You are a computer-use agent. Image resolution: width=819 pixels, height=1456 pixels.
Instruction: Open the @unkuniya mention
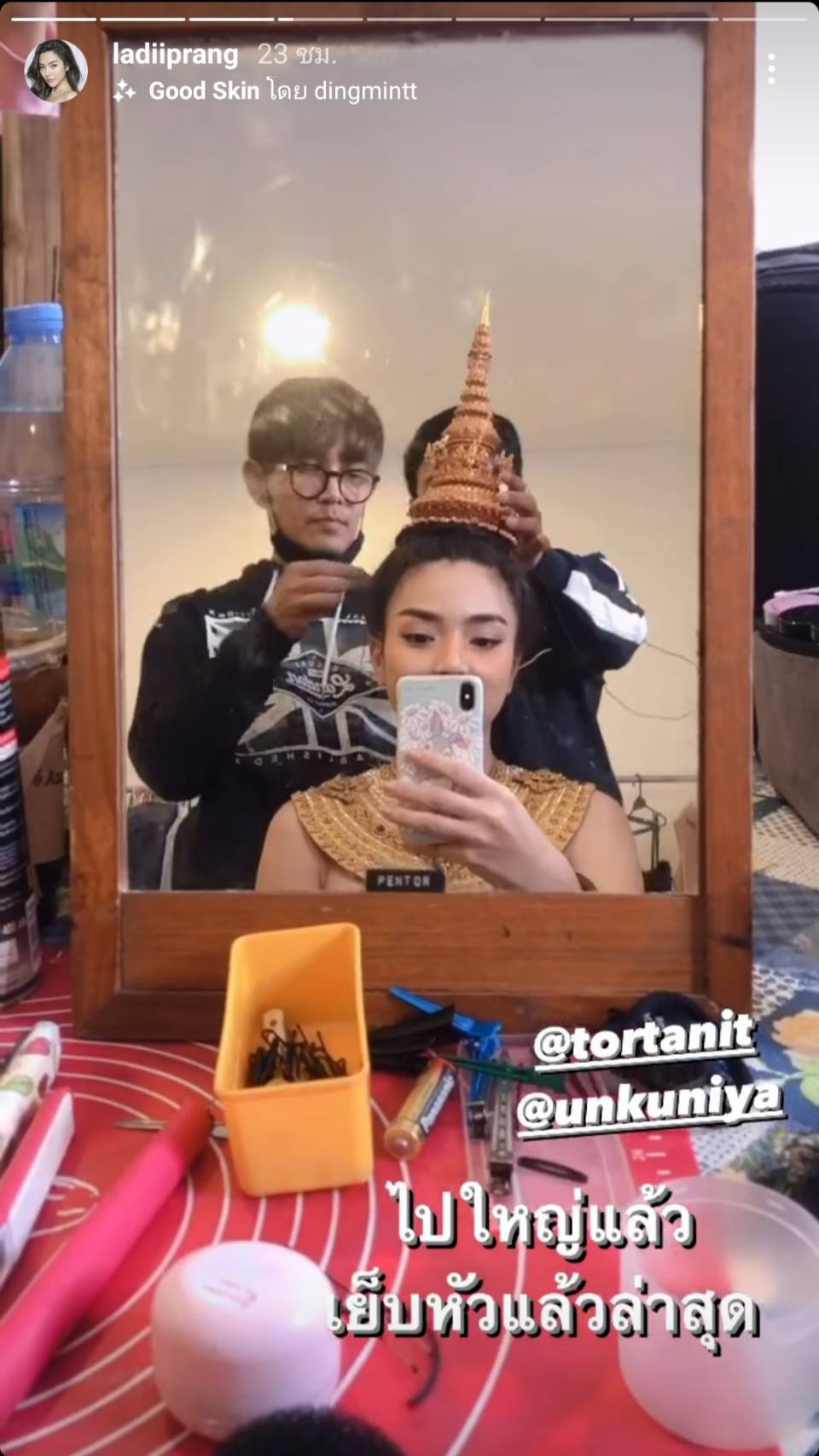tap(649, 1104)
